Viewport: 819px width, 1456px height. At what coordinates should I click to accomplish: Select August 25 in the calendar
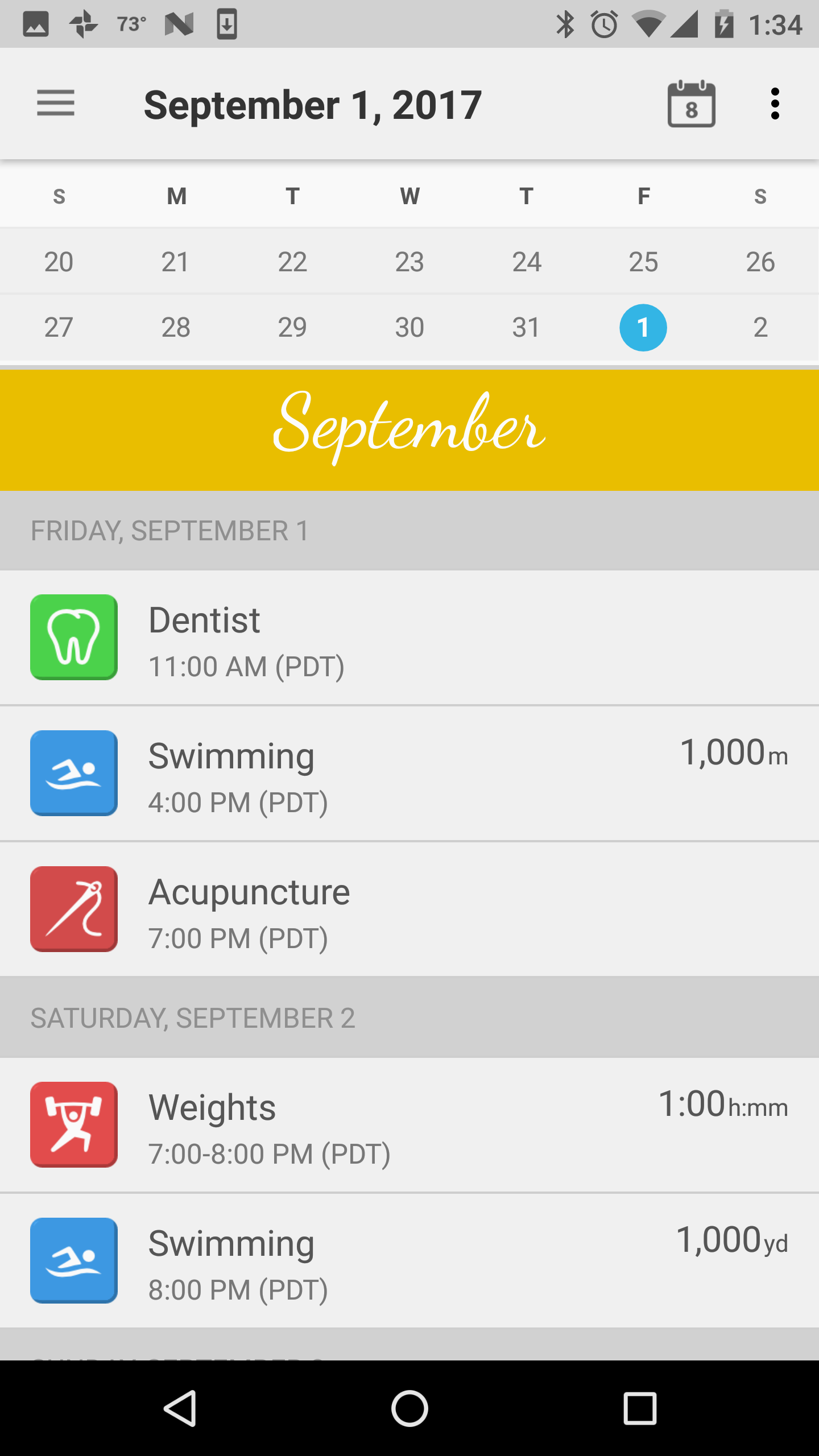[x=643, y=262]
